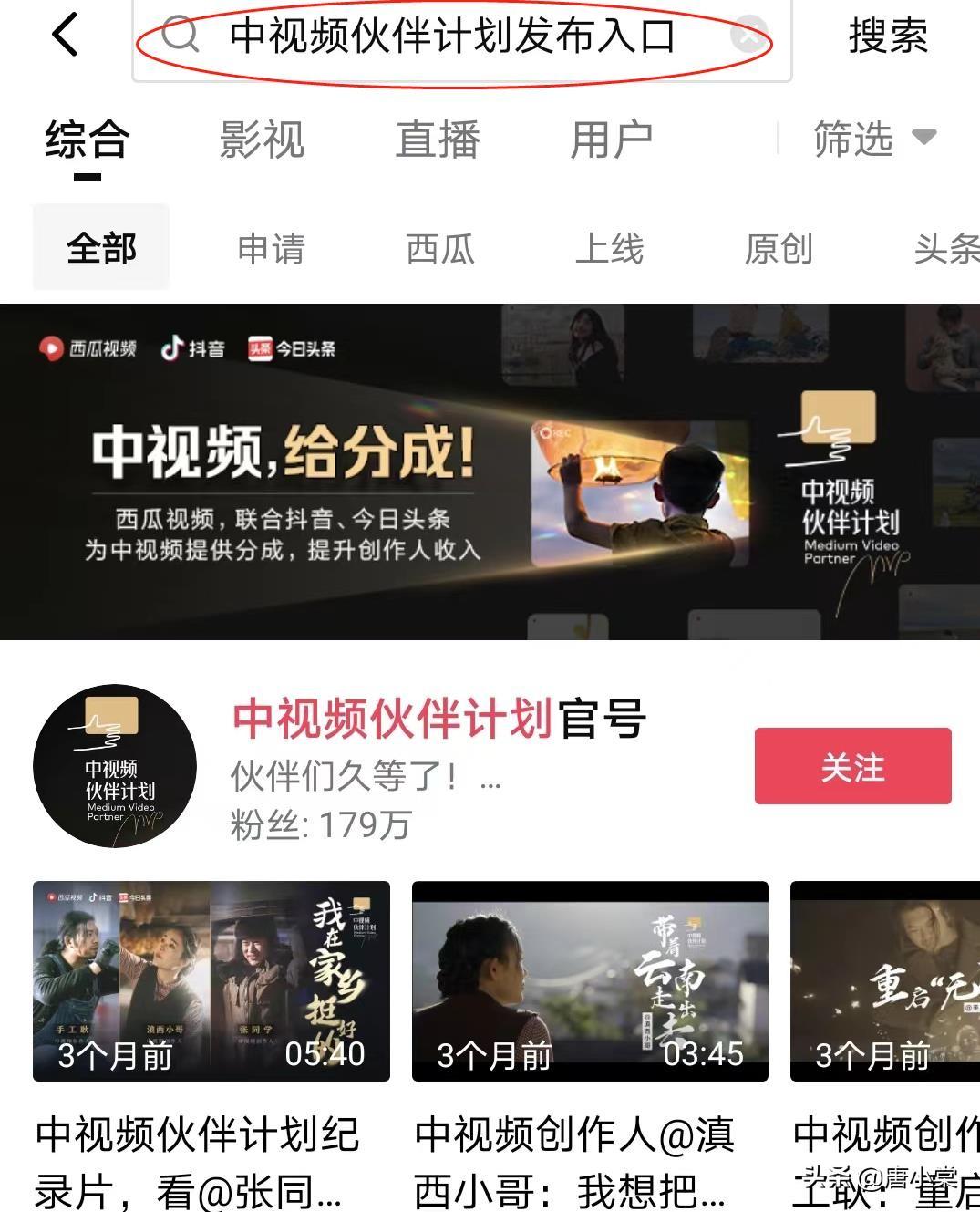The width and height of the screenshot is (980, 1212).
Task: Select the 全部 chip
Action: point(101,248)
